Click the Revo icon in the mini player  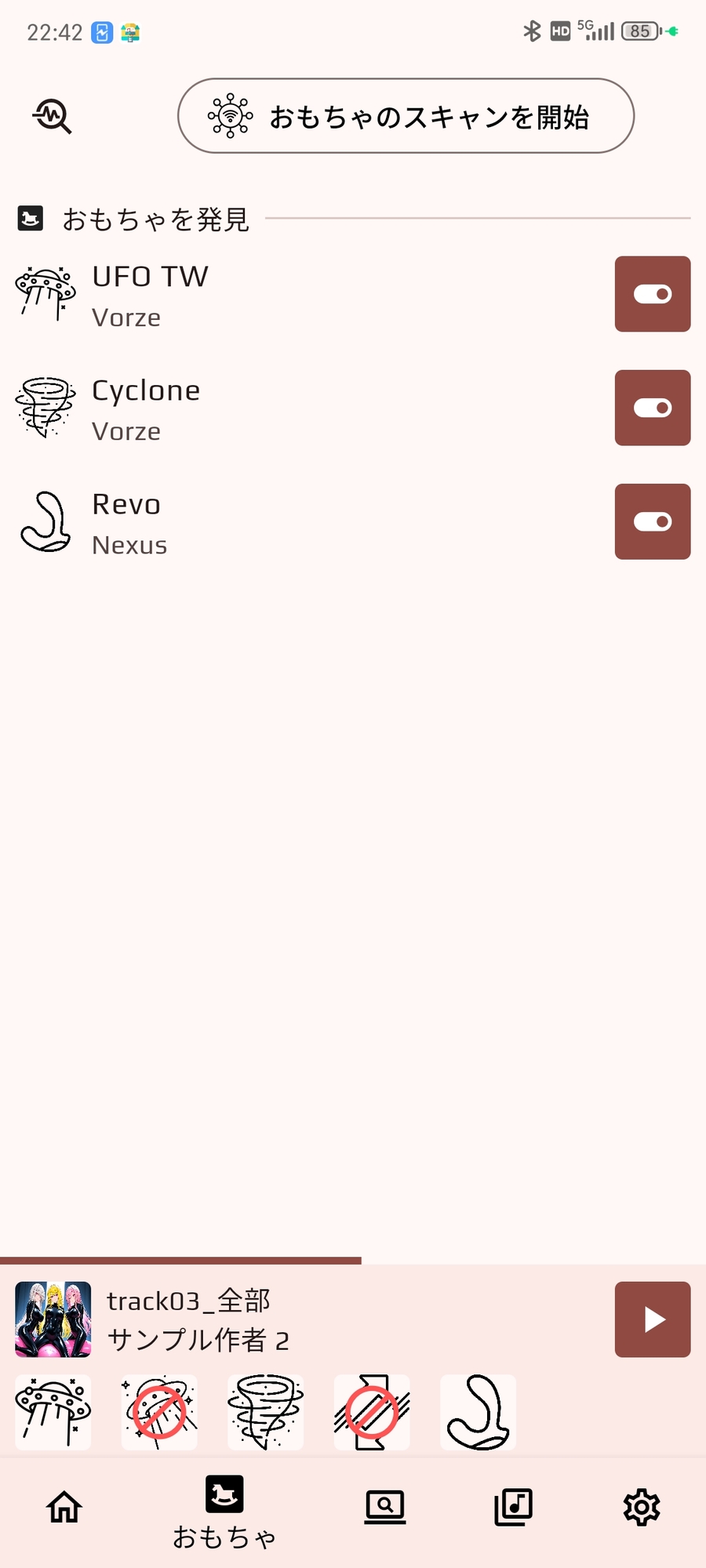(x=477, y=1413)
